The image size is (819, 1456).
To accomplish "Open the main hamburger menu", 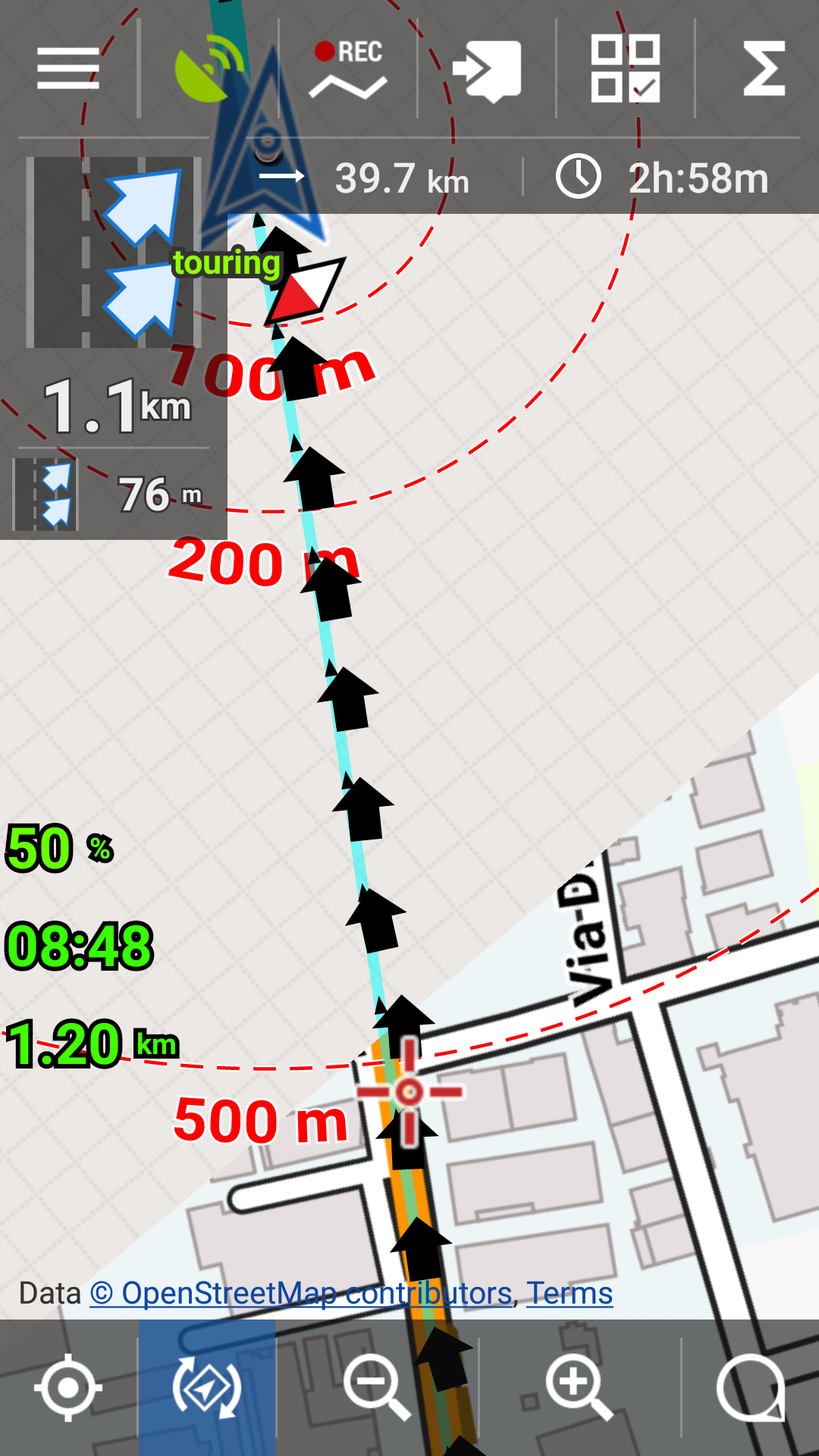I will point(68,68).
